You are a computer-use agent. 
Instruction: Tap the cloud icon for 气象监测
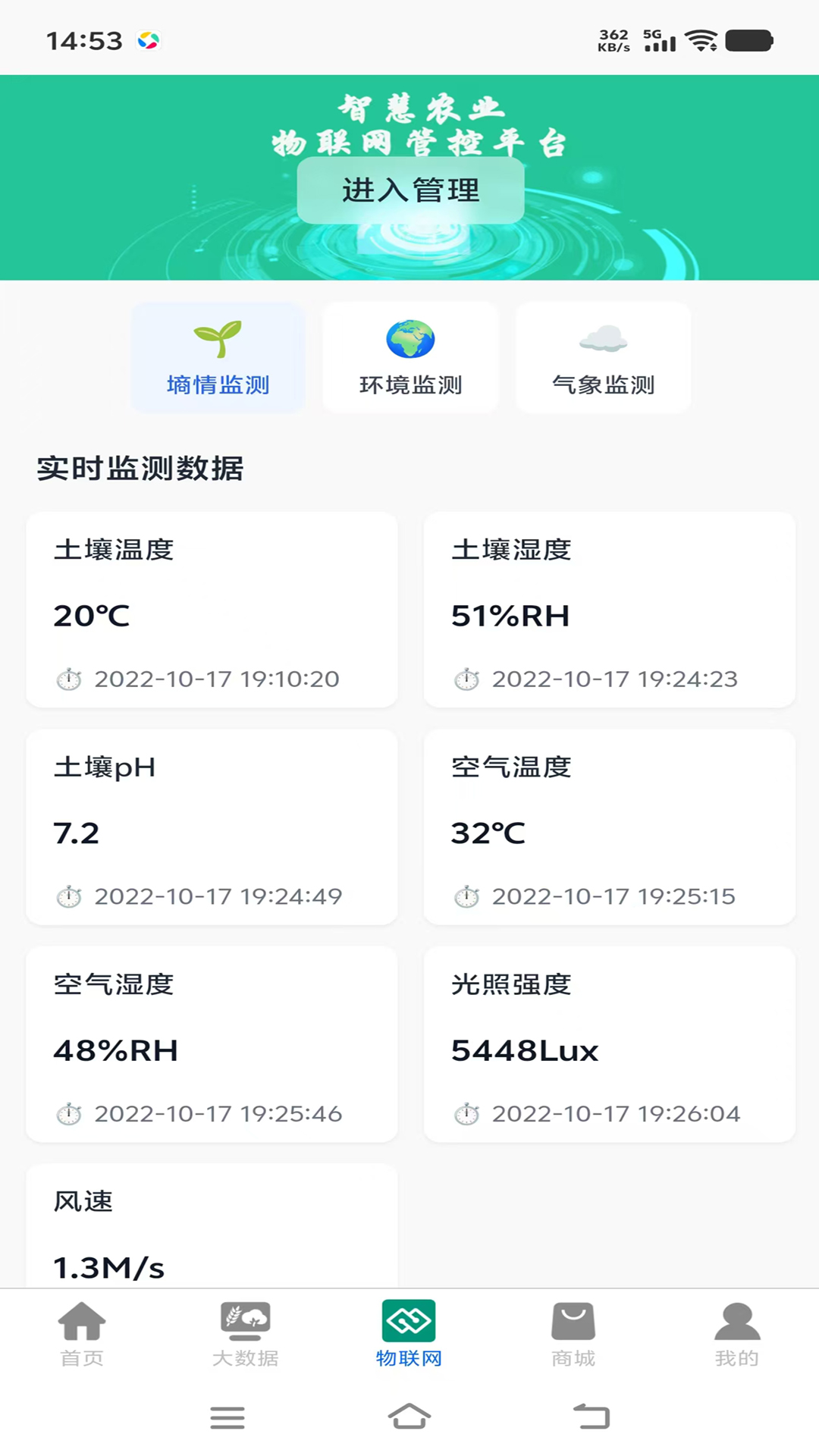tap(603, 339)
